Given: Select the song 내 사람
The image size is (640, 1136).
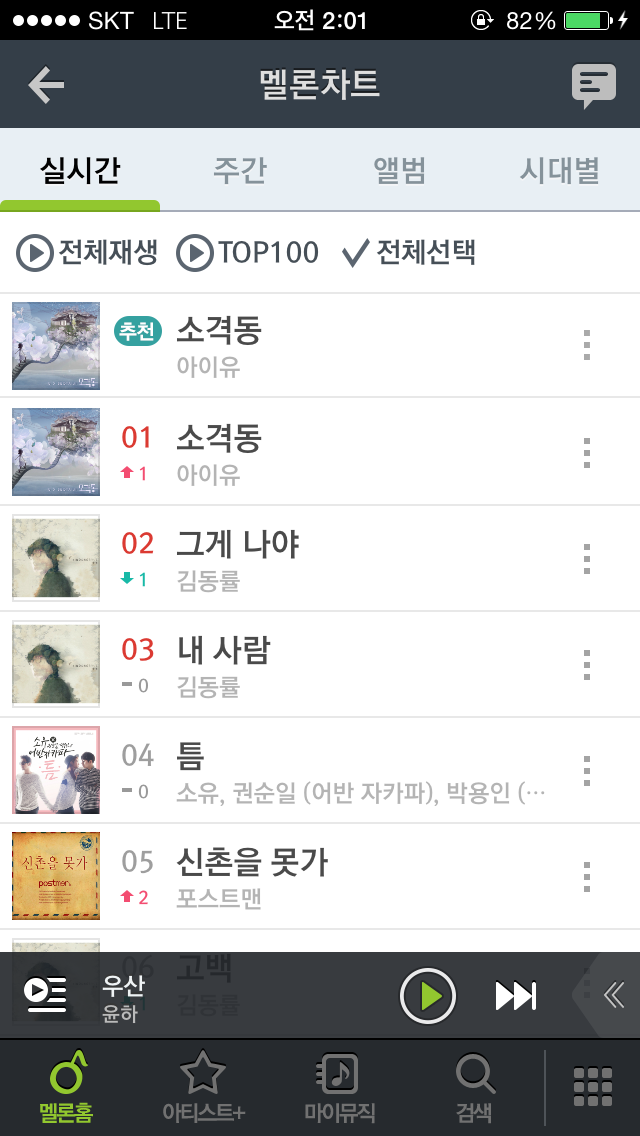Looking at the screenshot, I should coord(320,664).
